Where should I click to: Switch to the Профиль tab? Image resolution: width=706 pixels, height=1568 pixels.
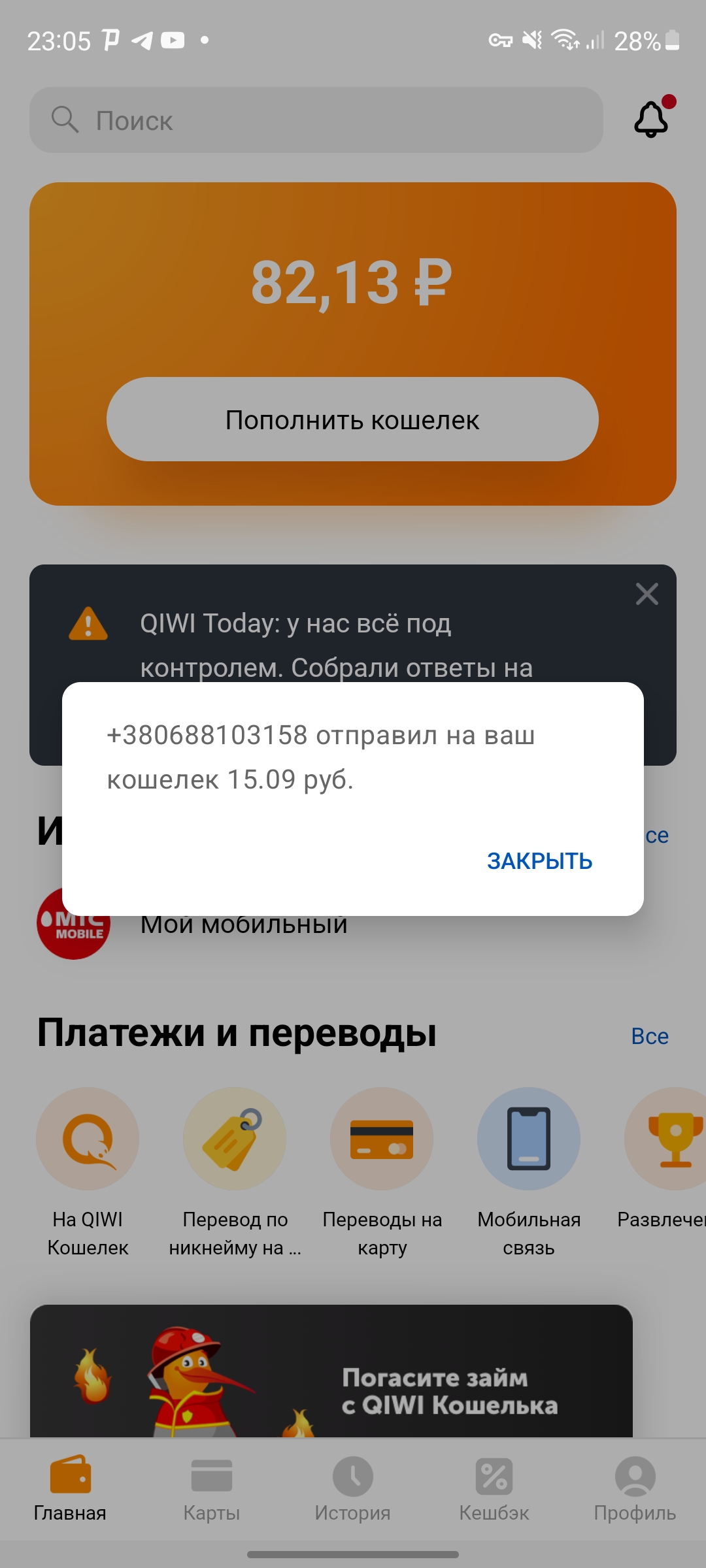click(x=635, y=1489)
